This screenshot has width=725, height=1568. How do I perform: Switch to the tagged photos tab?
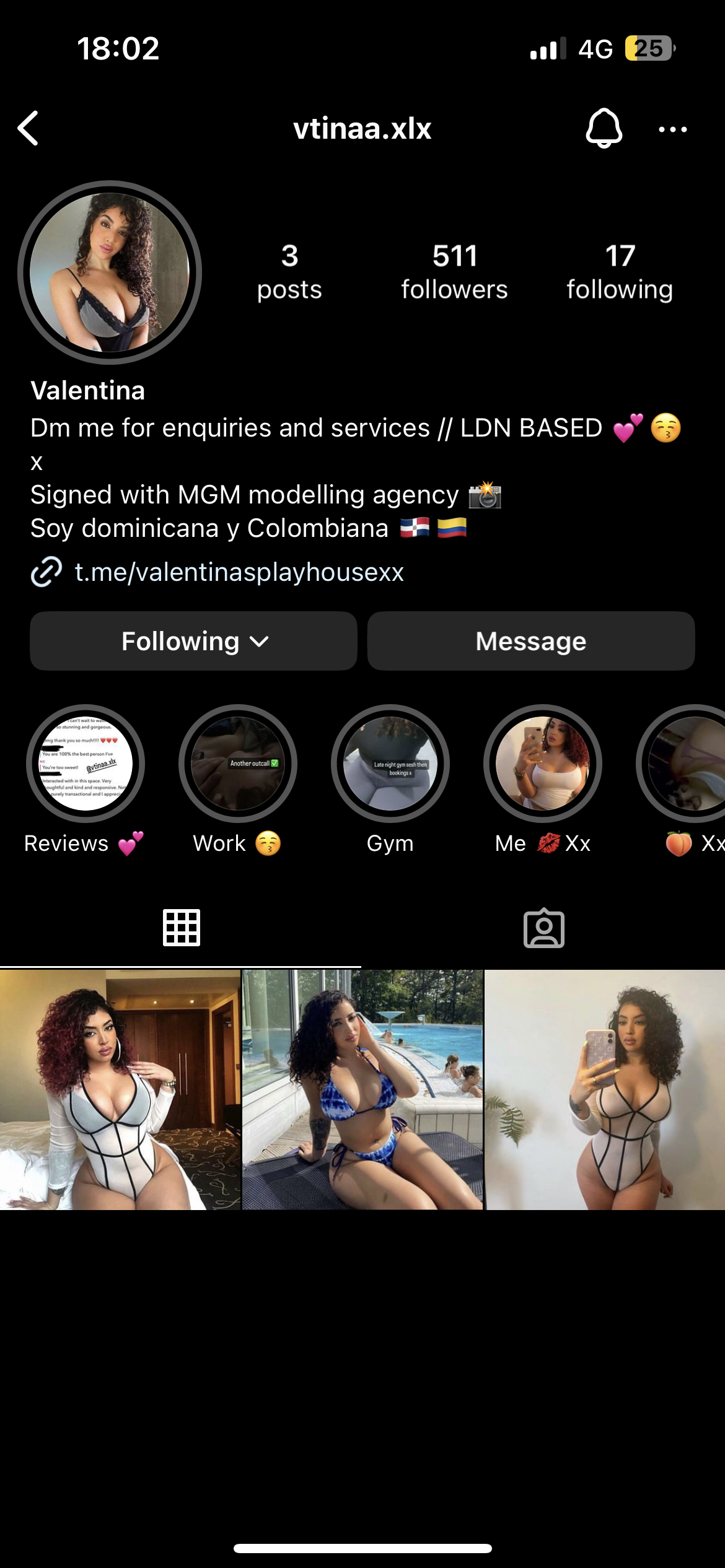click(x=543, y=928)
